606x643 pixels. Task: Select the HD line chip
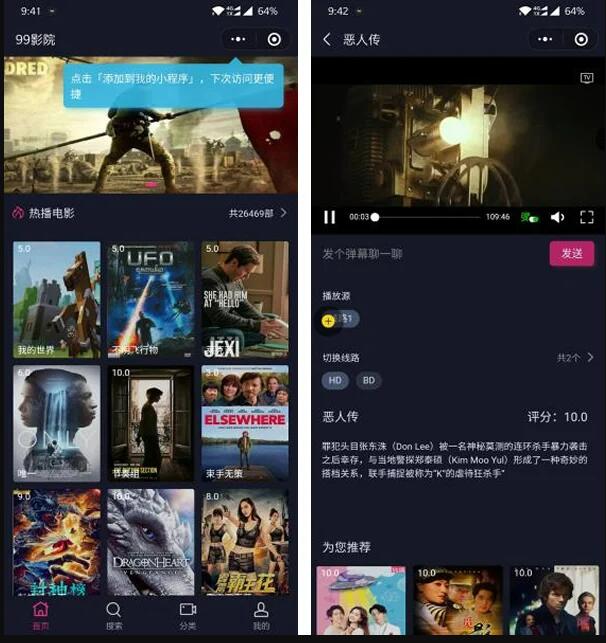coord(336,380)
